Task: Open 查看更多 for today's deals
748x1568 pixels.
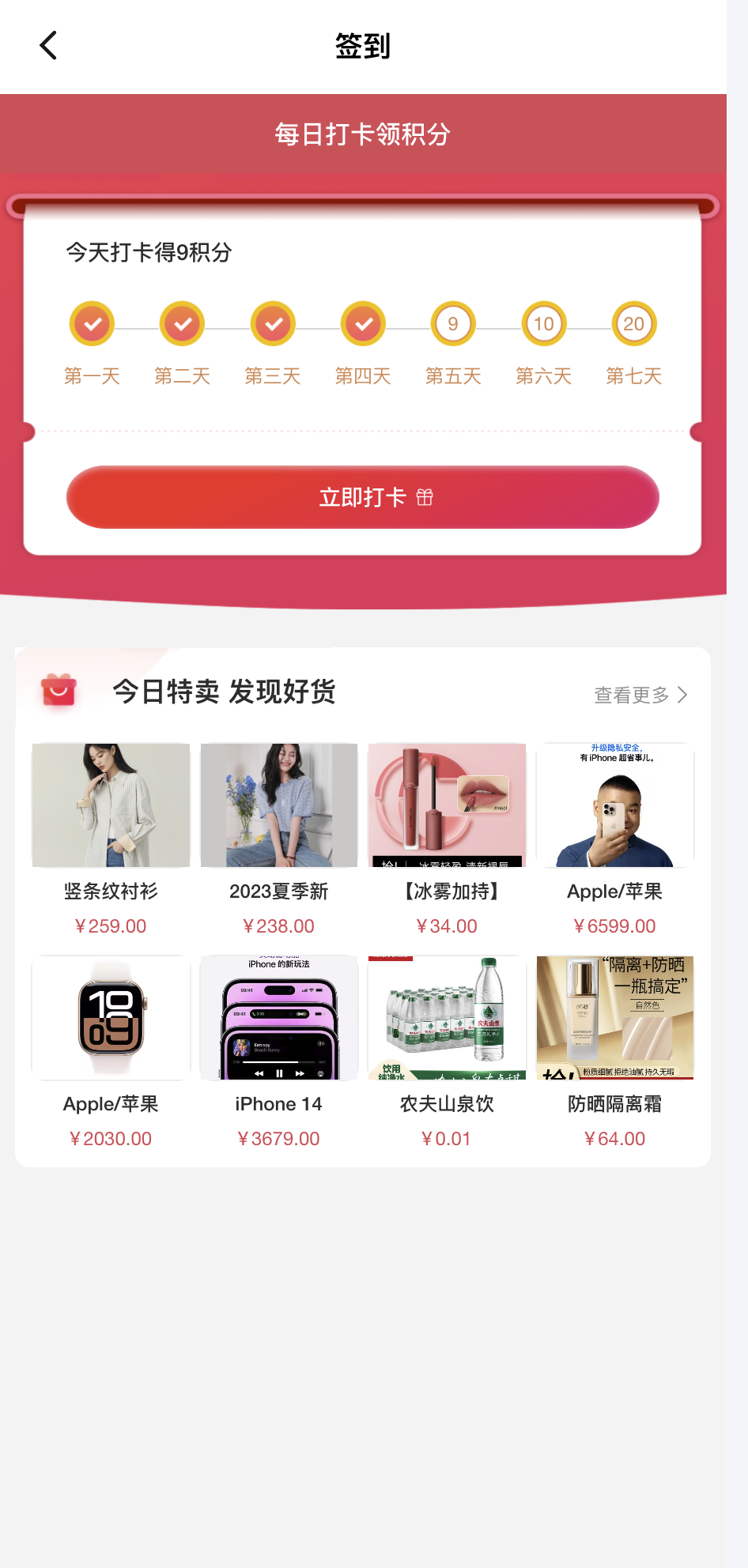Action: (x=640, y=695)
